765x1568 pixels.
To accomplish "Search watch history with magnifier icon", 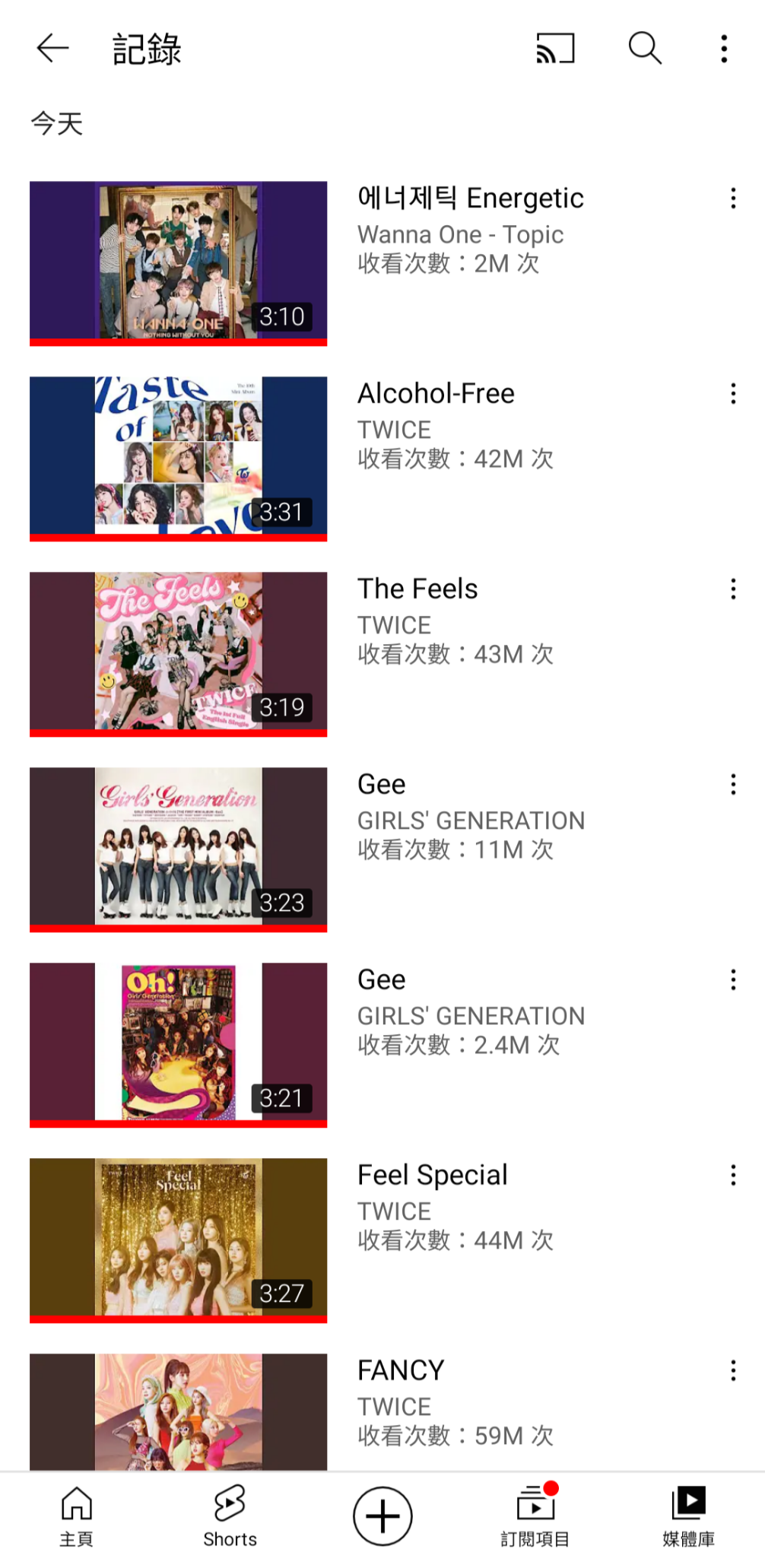I will 645,49.
